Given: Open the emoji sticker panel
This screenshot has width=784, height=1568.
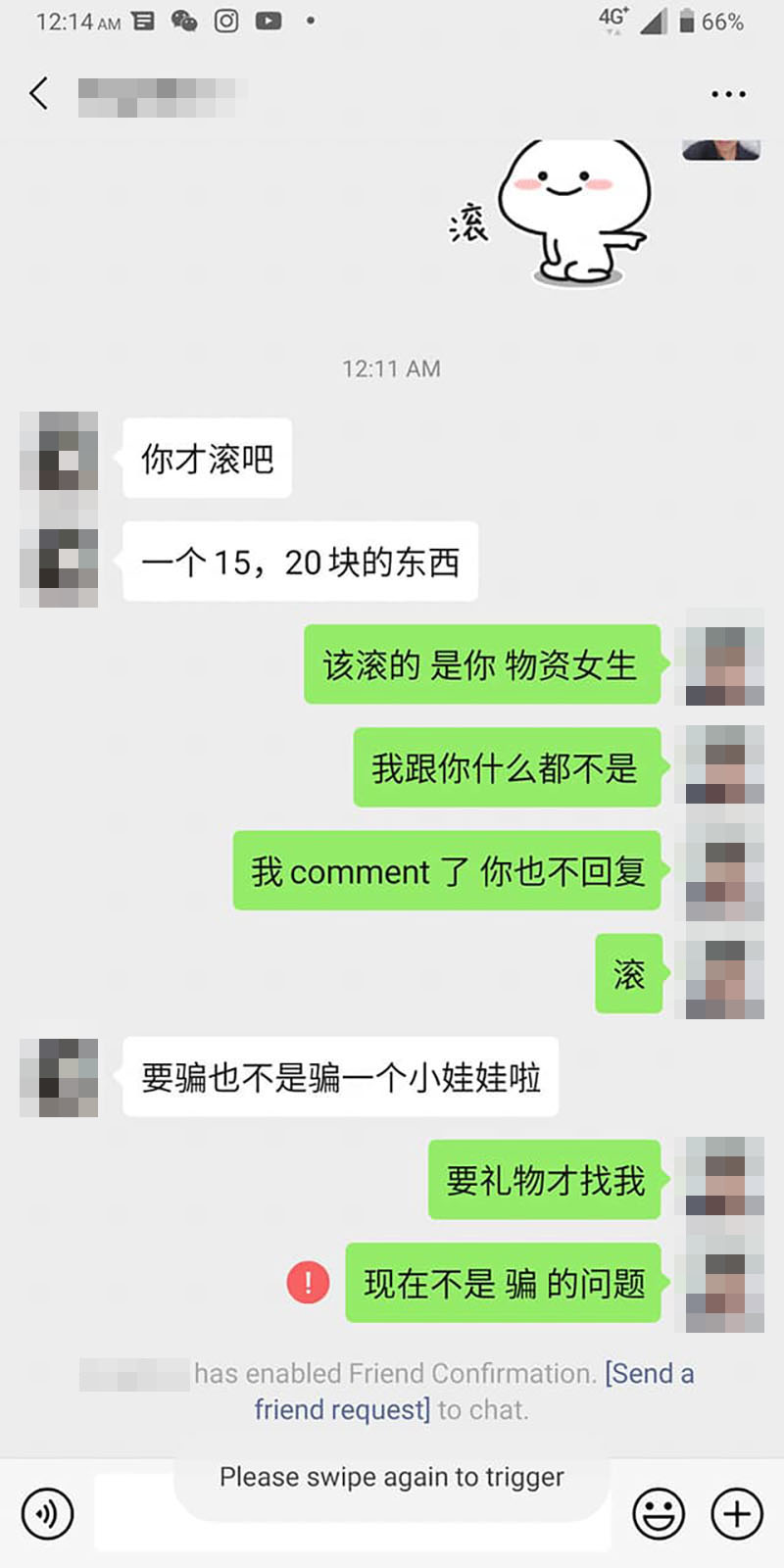Looking at the screenshot, I should (659, 1513).
